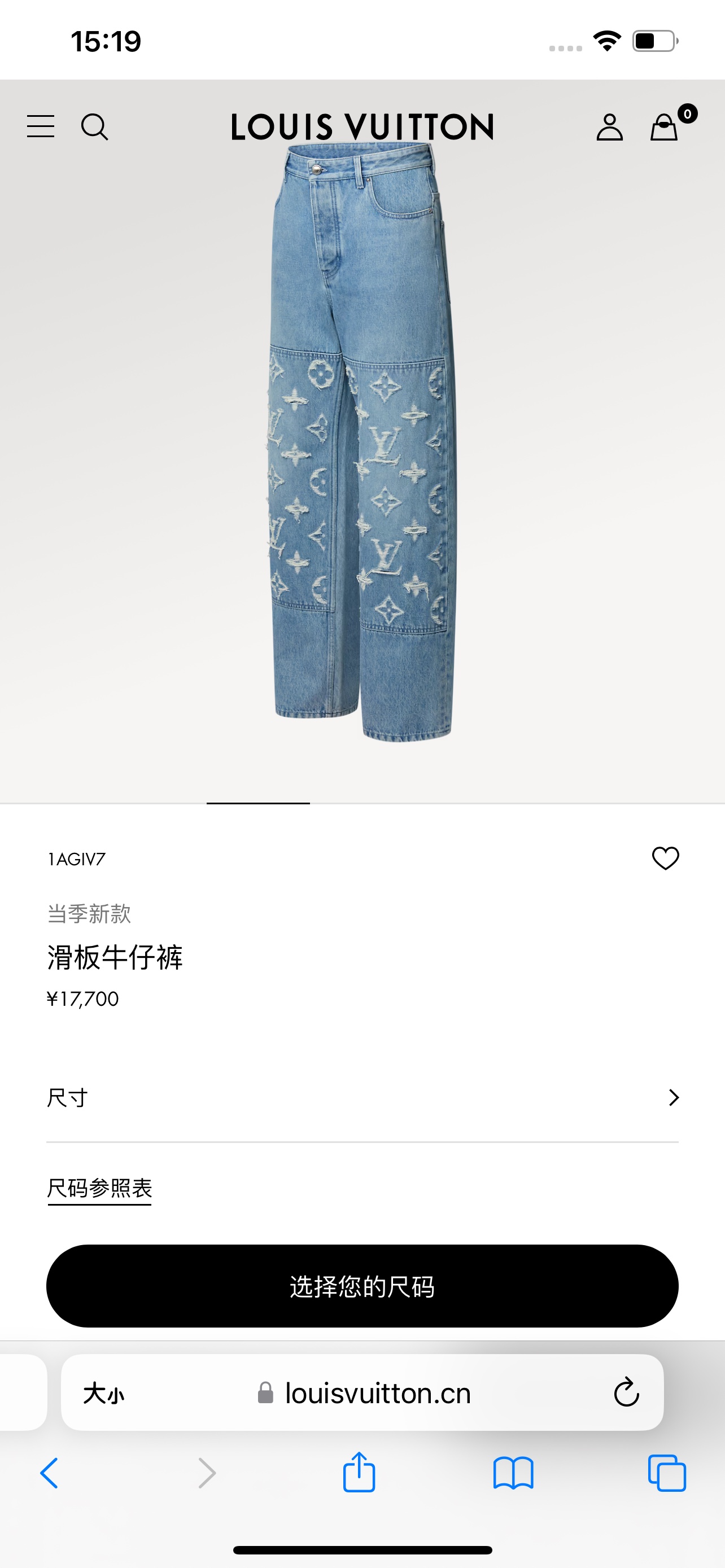
Task: Add jeans to wishlist heart
Action: pos(665,859)
